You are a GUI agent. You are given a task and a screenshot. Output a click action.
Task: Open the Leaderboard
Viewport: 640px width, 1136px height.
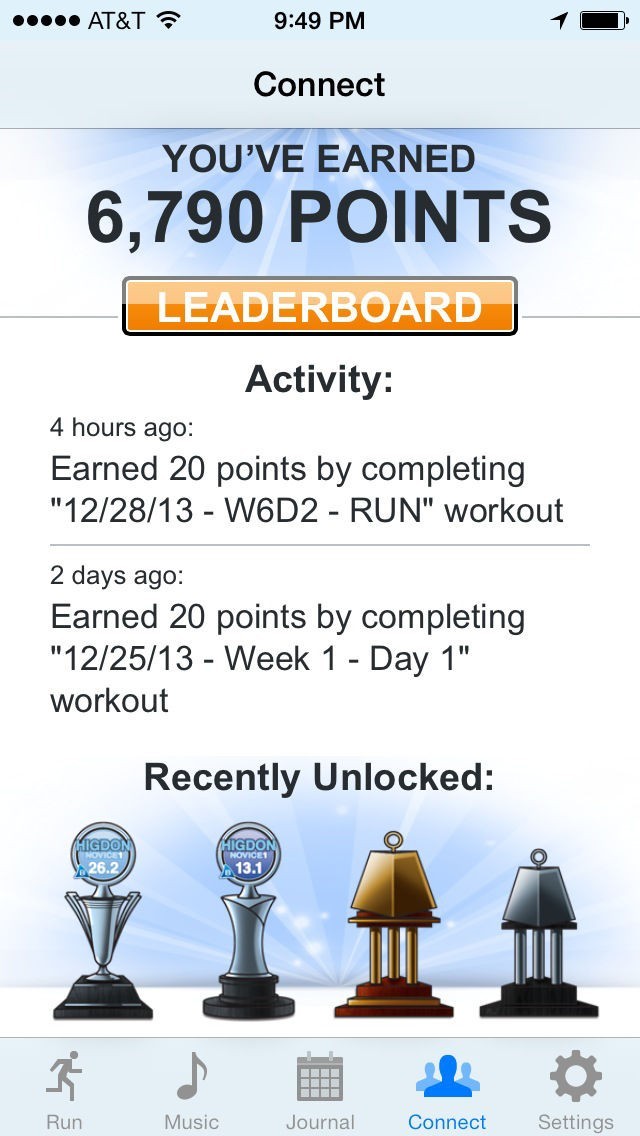point(320,306)
